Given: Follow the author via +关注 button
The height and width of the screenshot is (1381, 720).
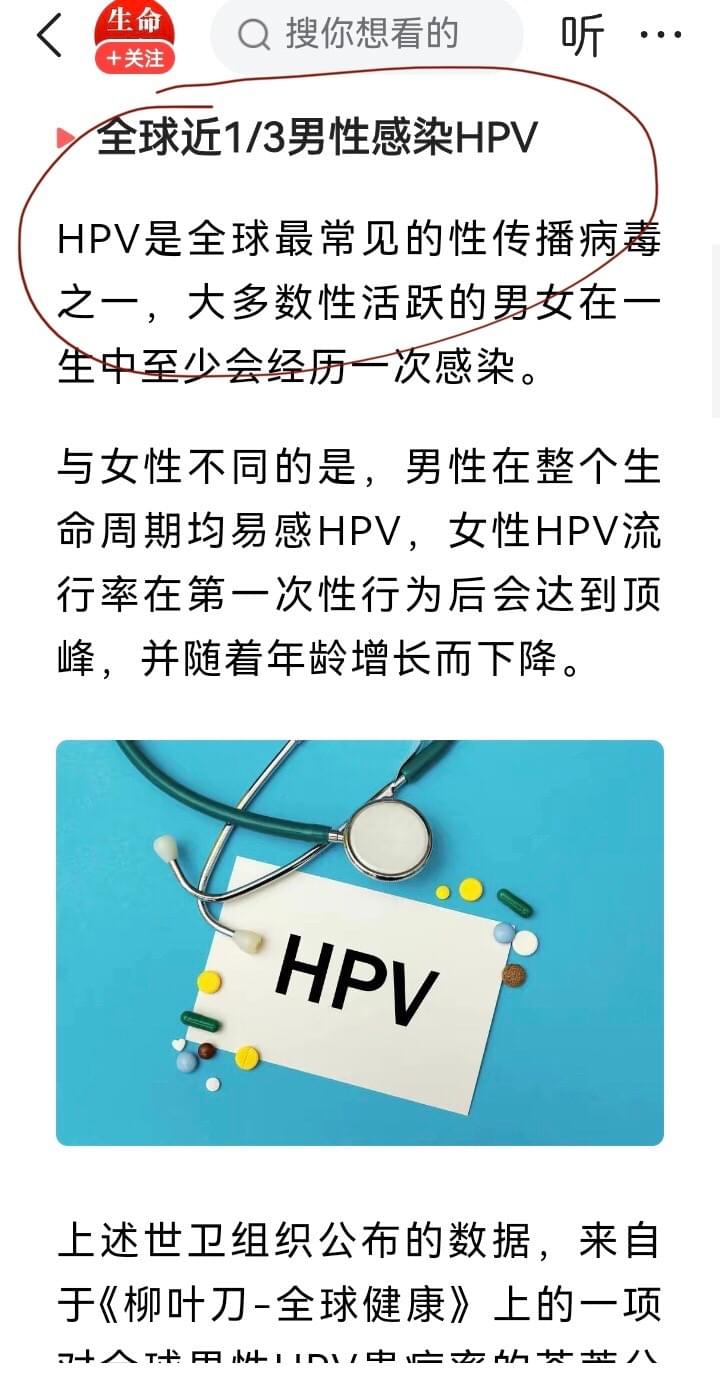Looking at the screenshot, I should pos(135,59).
